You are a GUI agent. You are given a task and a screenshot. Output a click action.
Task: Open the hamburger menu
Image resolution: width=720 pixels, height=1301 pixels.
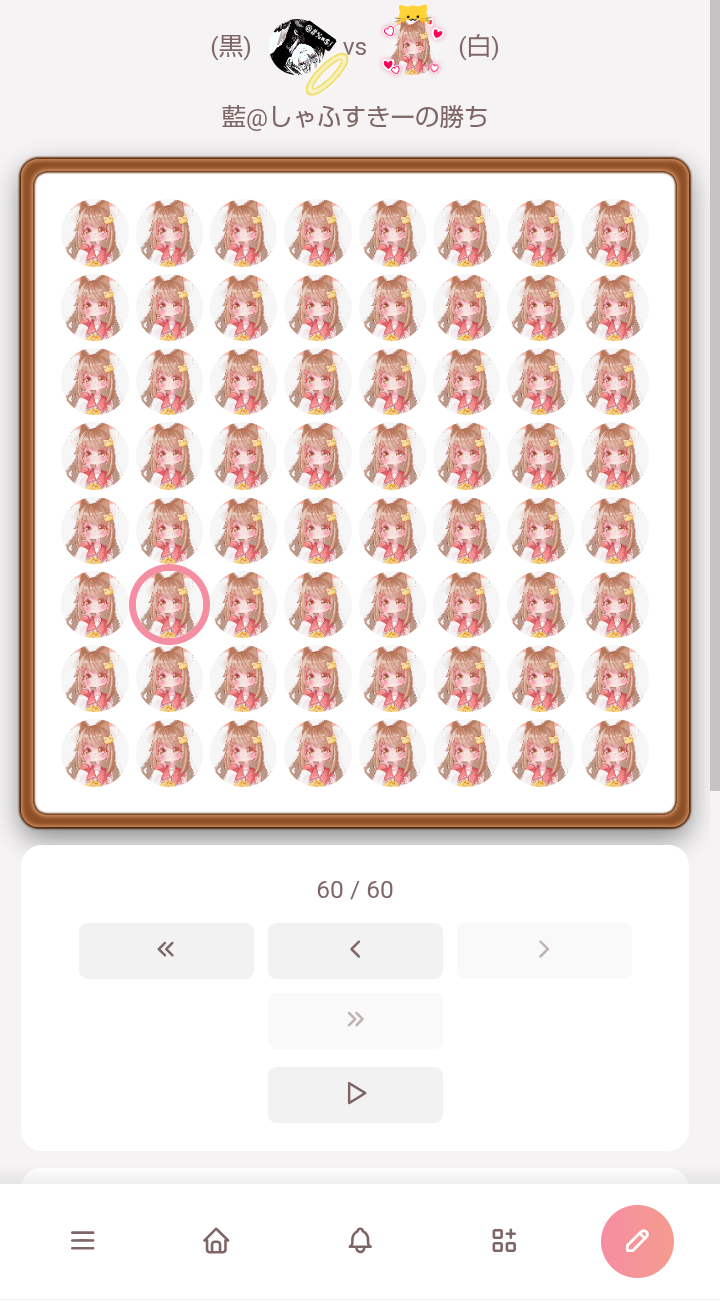83,1241
